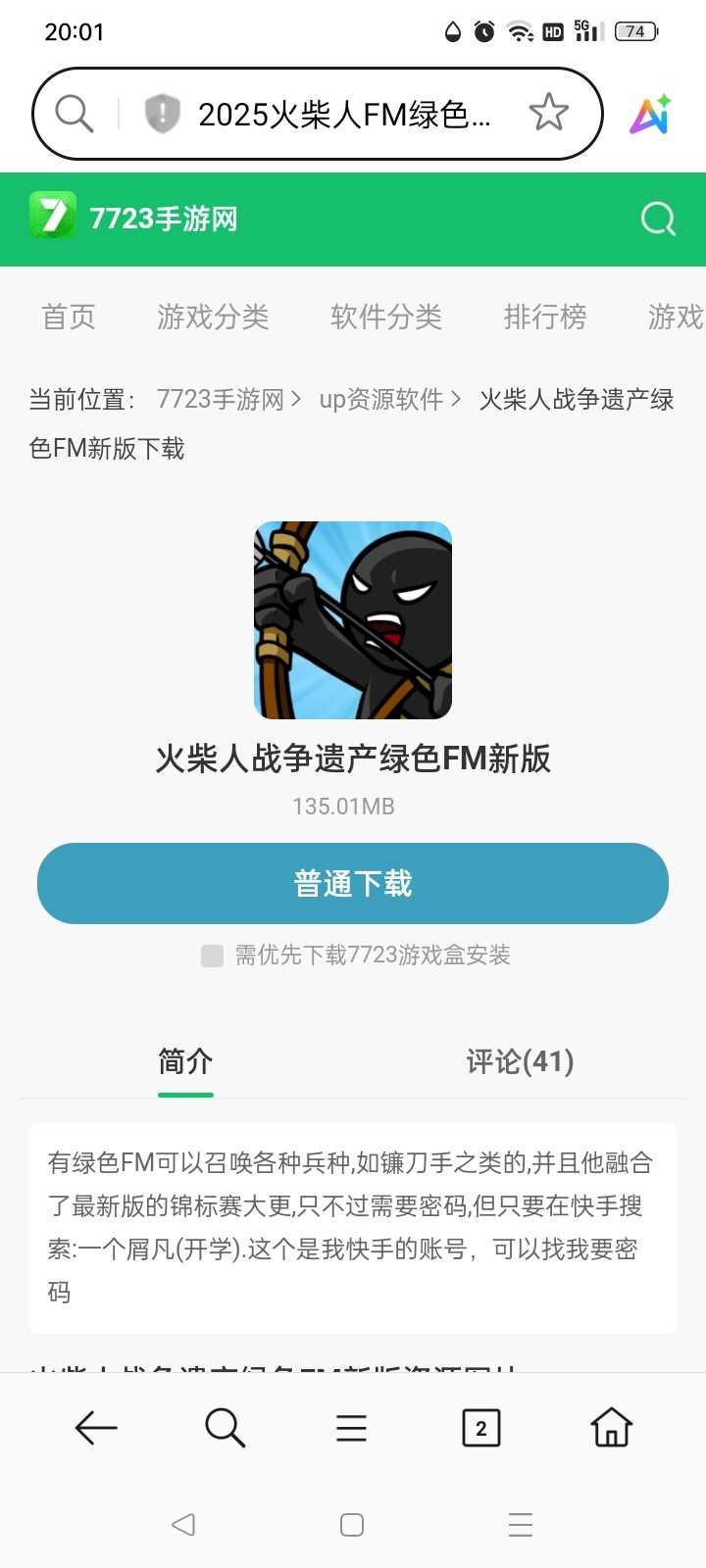Bookmark this page with the star icon
The height and width of the screenshot is (1568, 706).
(x=548, y=113)
